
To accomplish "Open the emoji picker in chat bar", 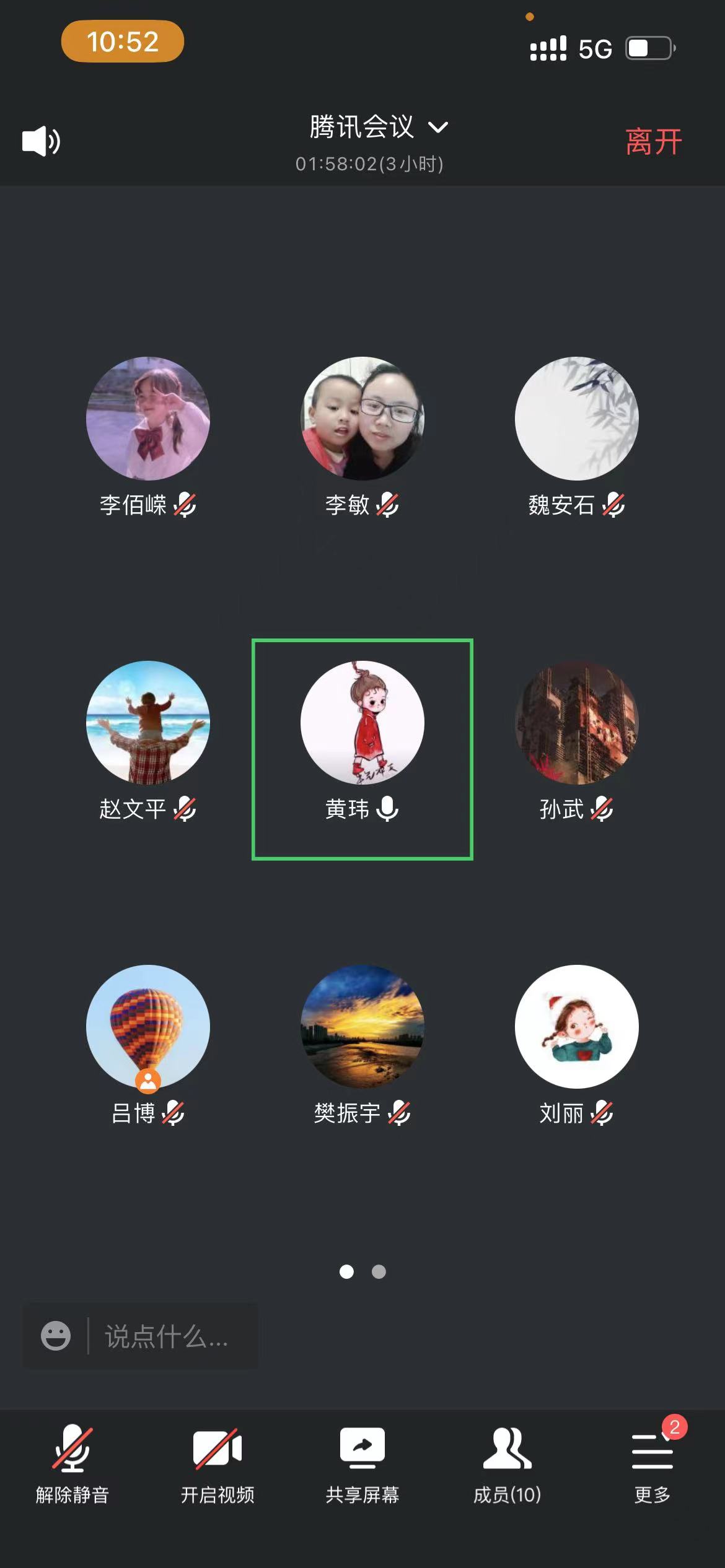I will (x=56, y=1336).
